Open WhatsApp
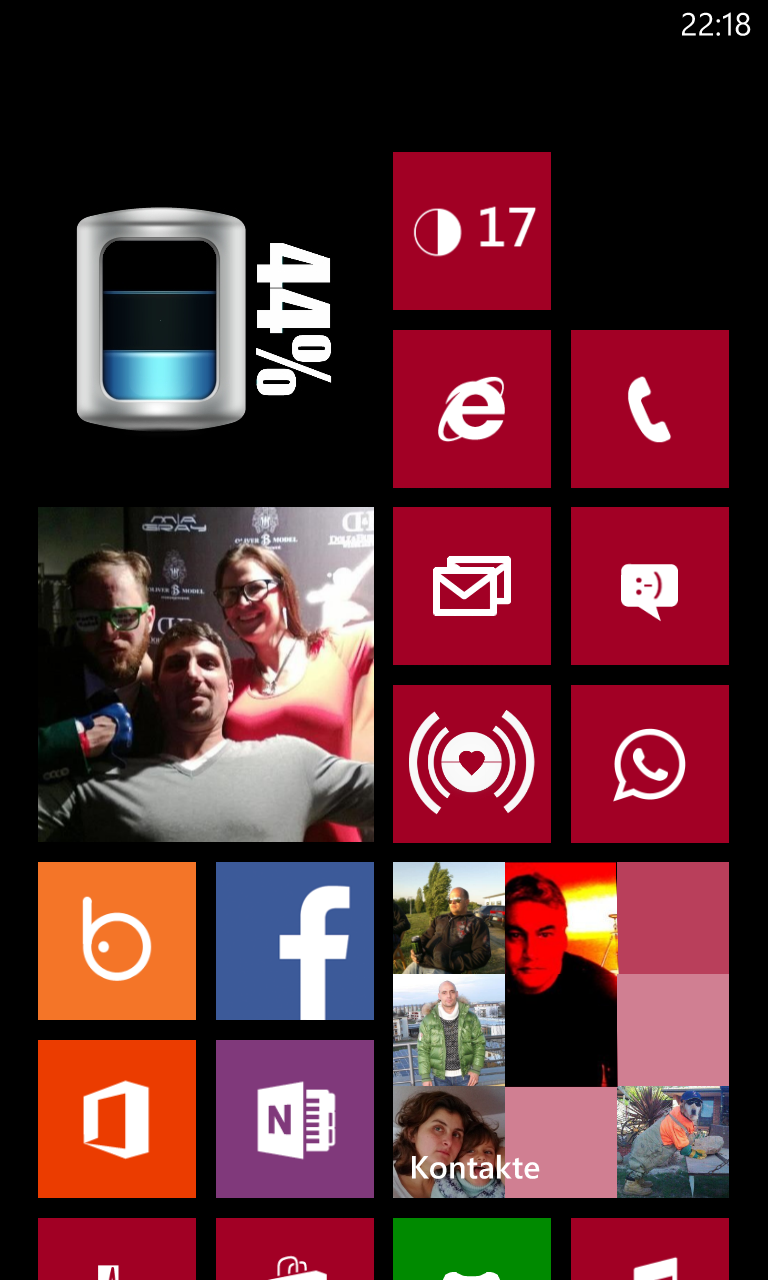768x1280 pixels. tap(650, 764)
